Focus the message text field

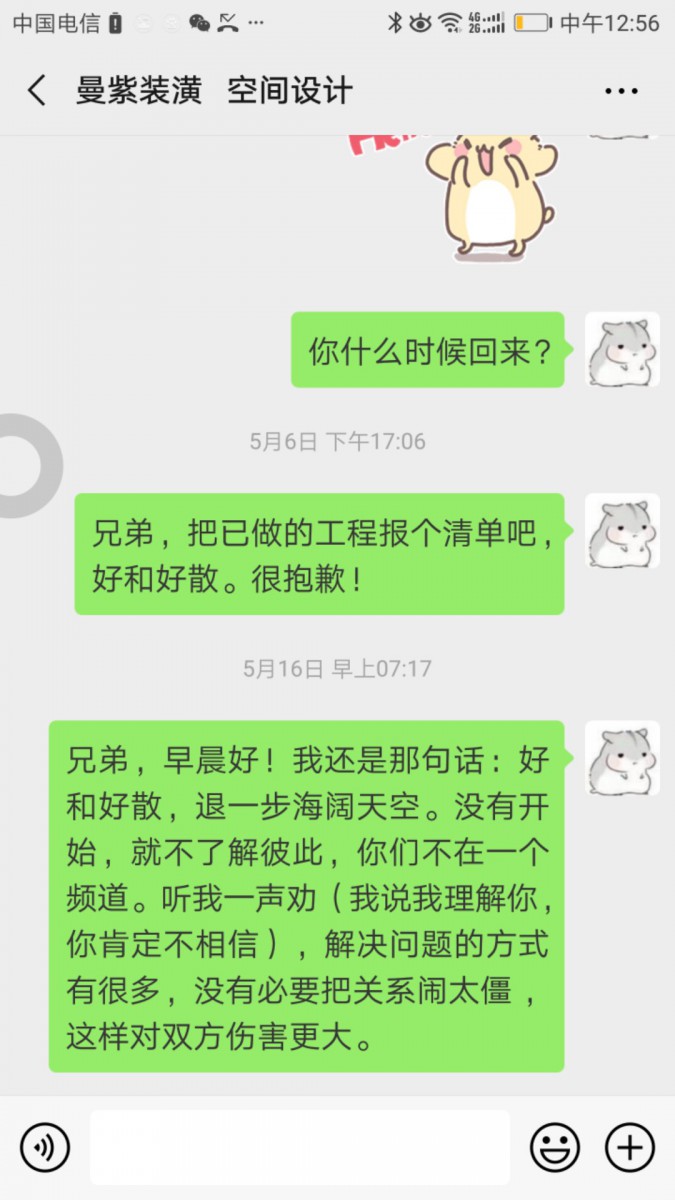(300, 1147)
